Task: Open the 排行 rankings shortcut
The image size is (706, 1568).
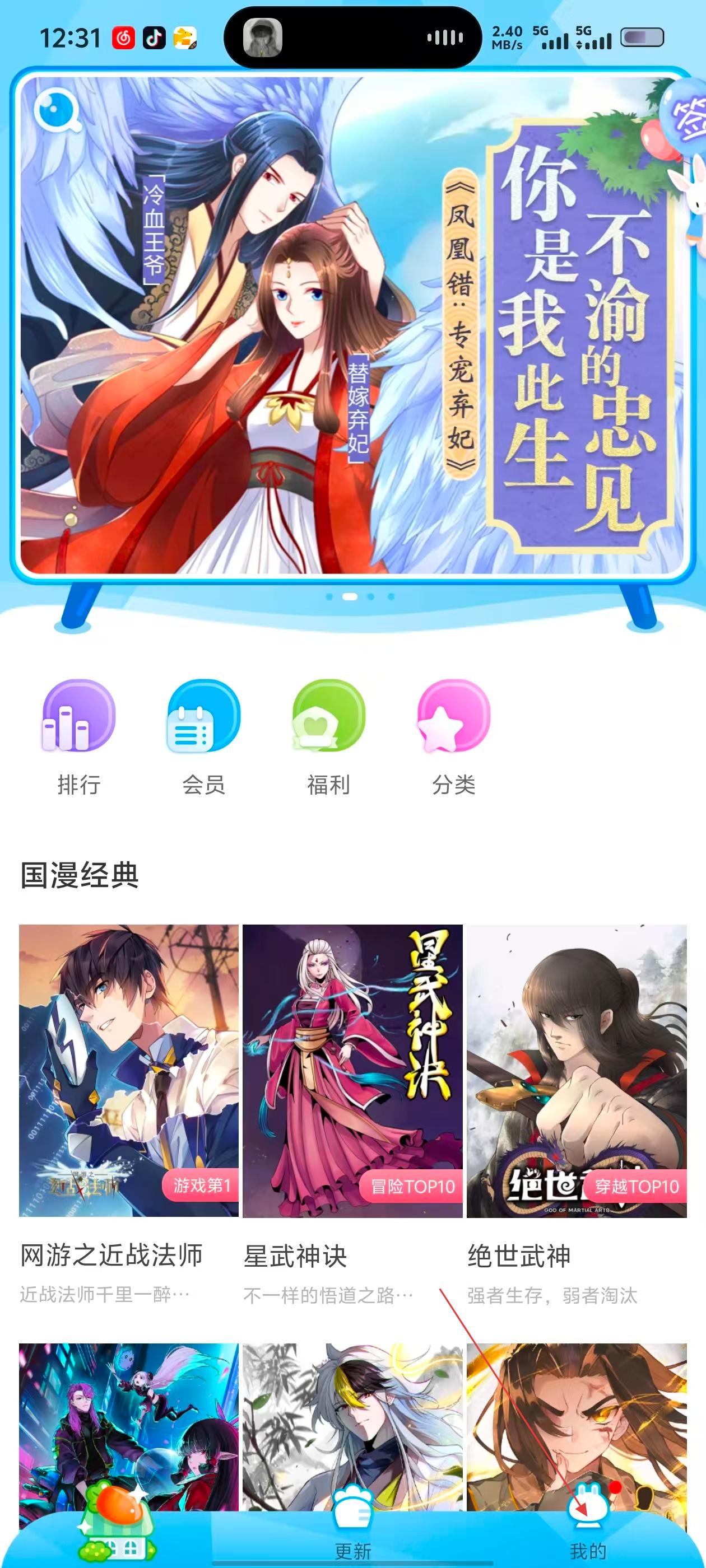Action: click(x=78, y=735)
